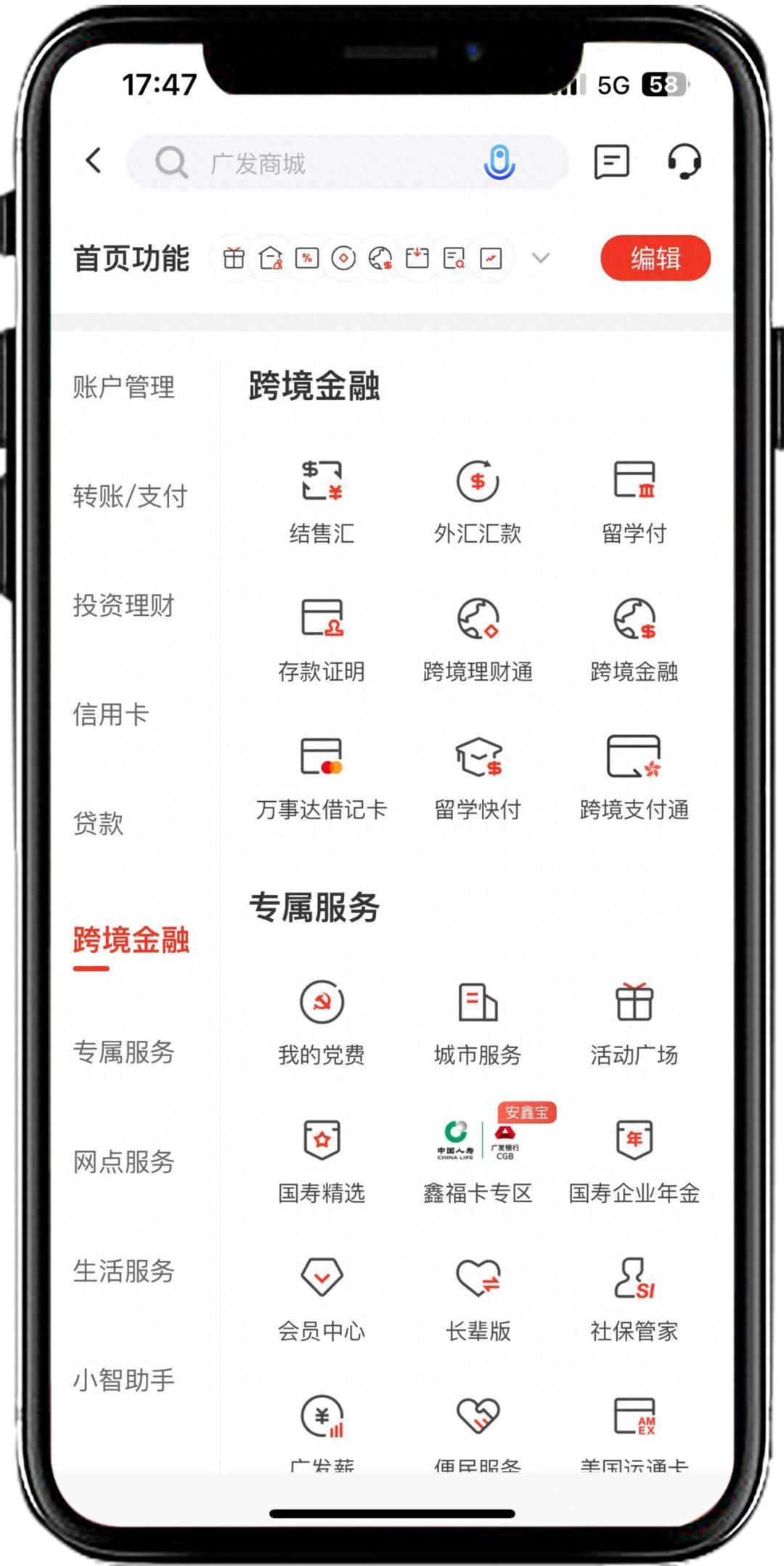Open 我的党费
The width and height of the screenshot is (784, 1566).
(322, 1021)
